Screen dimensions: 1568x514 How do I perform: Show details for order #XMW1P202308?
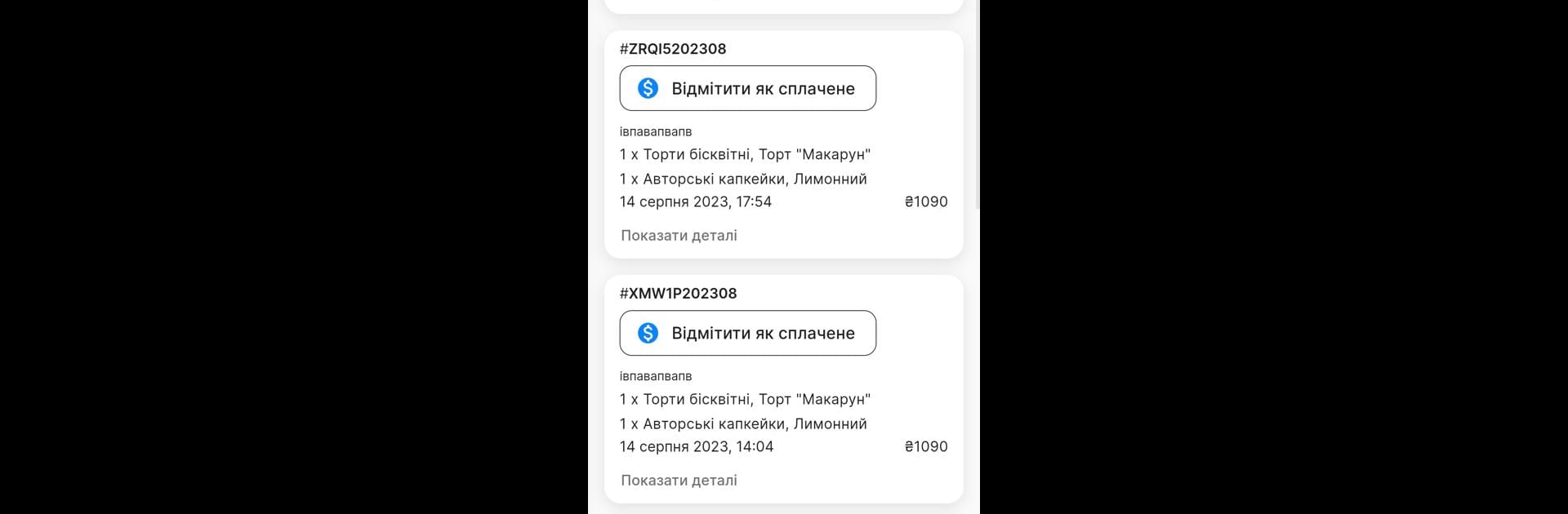679,481
